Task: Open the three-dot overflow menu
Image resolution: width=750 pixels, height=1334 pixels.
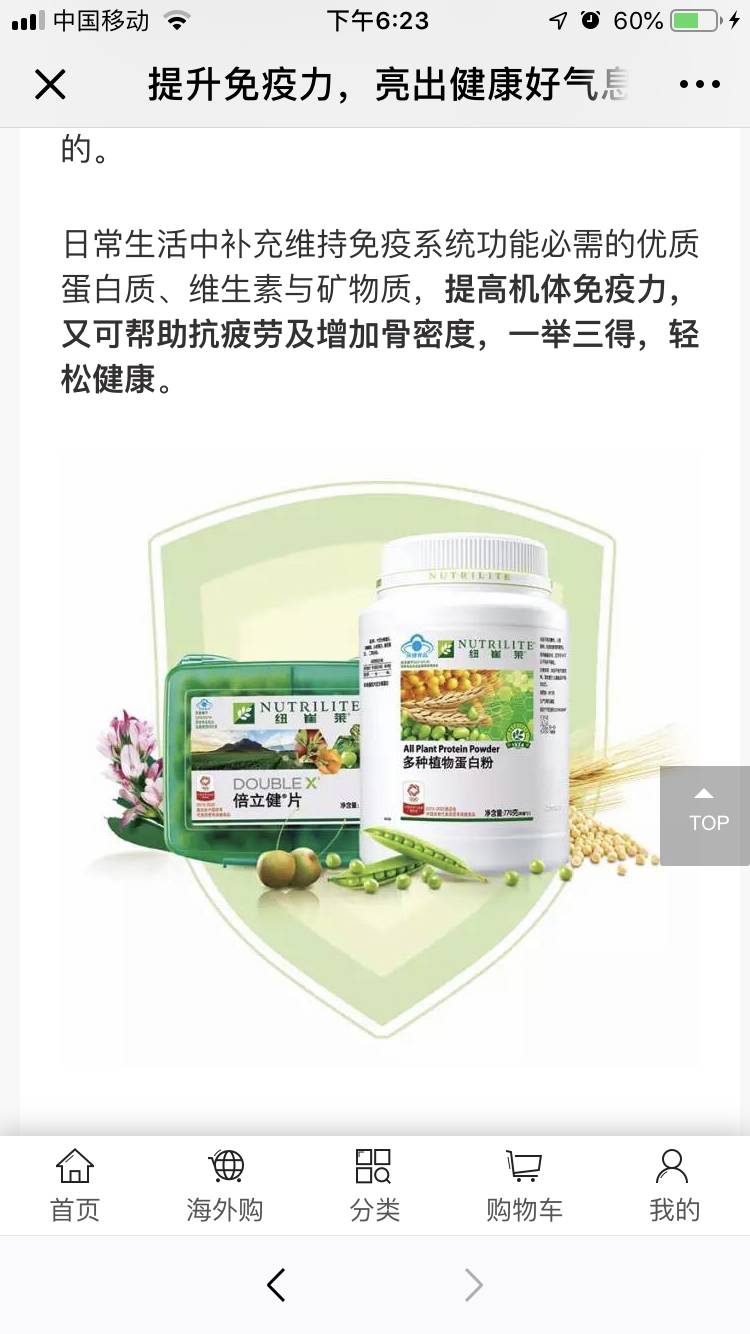Action: (x=699, y=85)
